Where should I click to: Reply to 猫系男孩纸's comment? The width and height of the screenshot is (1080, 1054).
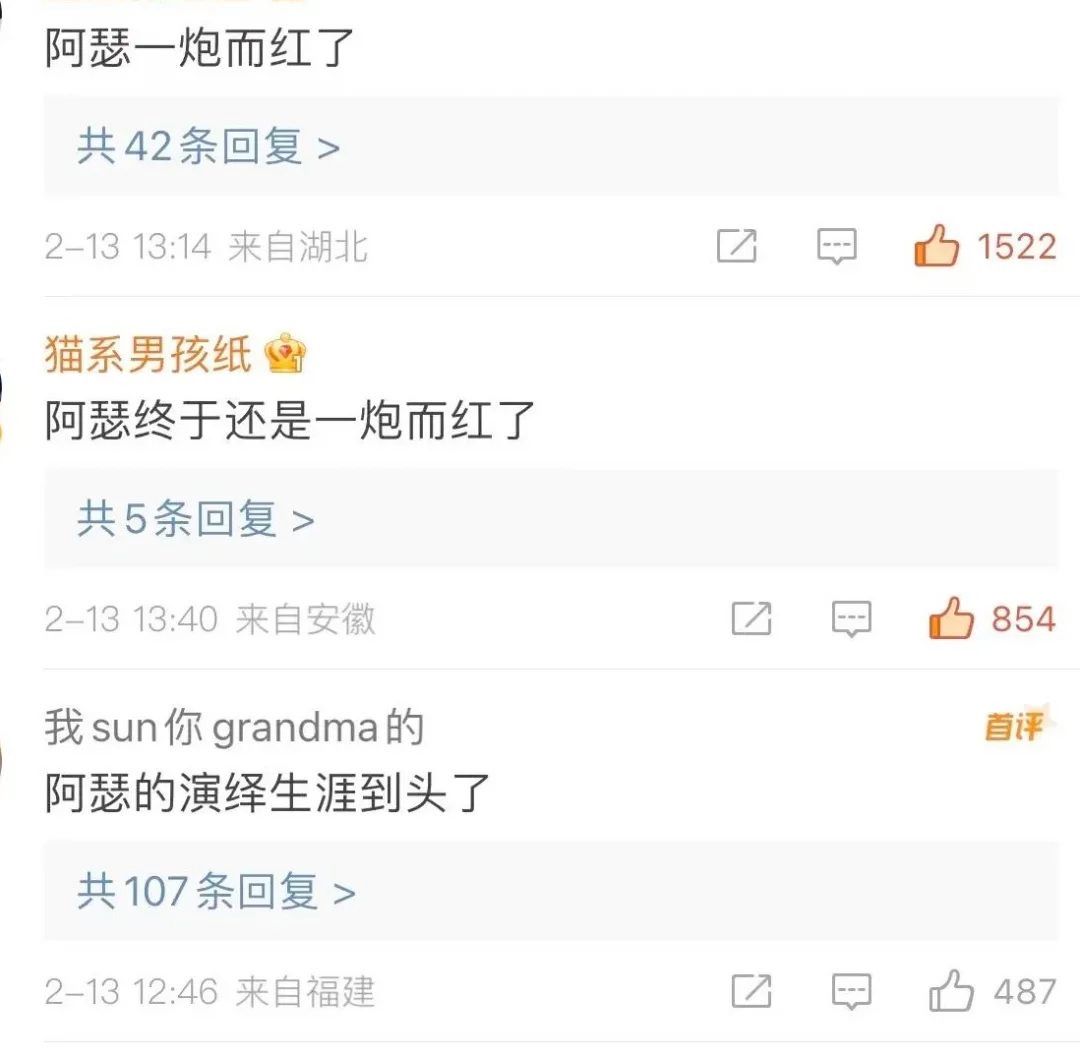coord(852,619)
